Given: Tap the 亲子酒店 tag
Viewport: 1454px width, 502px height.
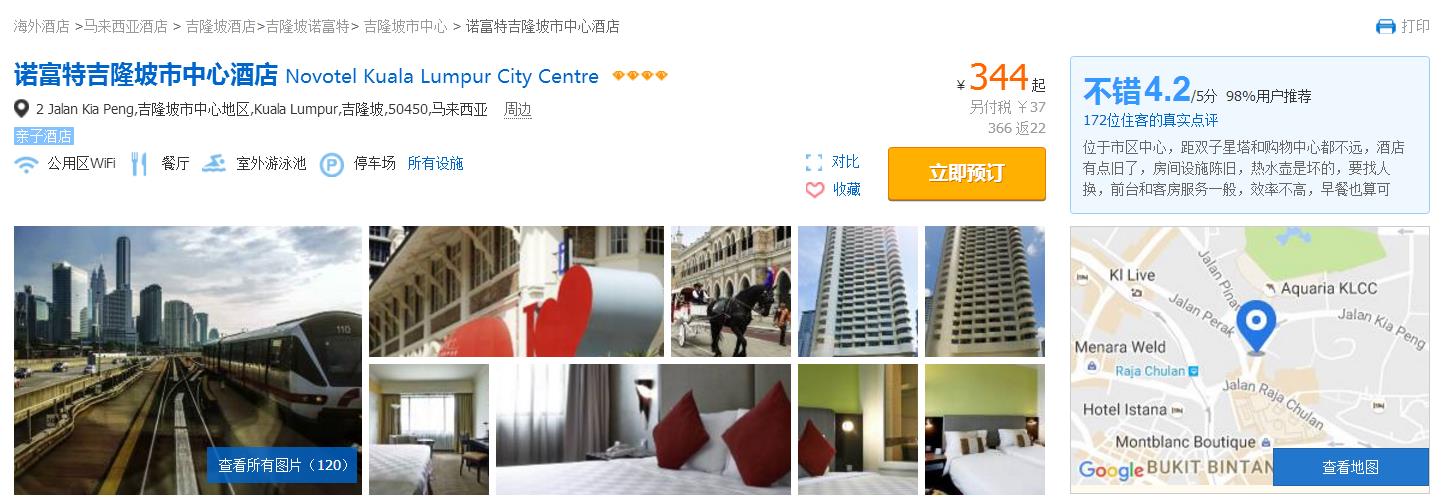Looking at the screenshot, I should coord(43,136).
